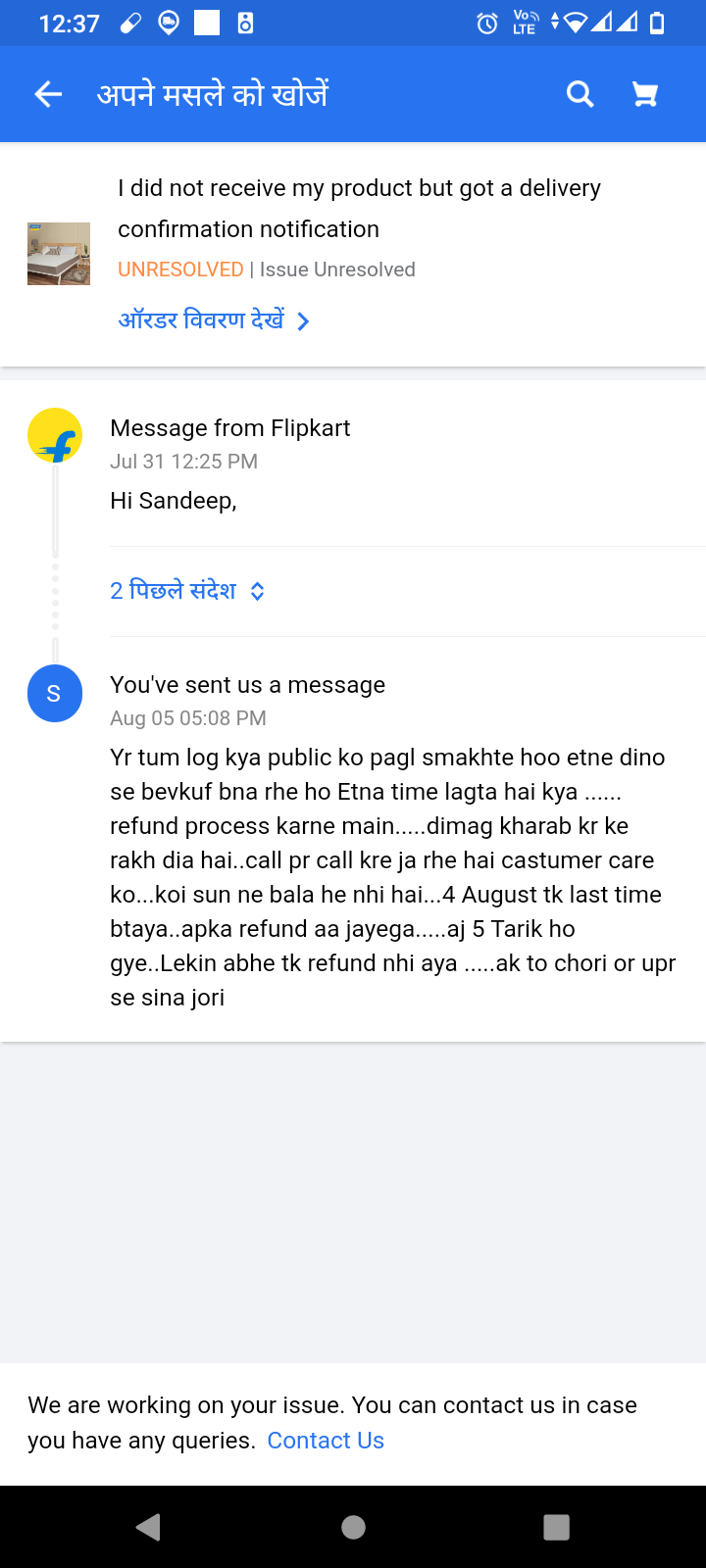Open the product thumbnail of the bed
This screenshot has height=1568, width=706.
coord(59,254)
